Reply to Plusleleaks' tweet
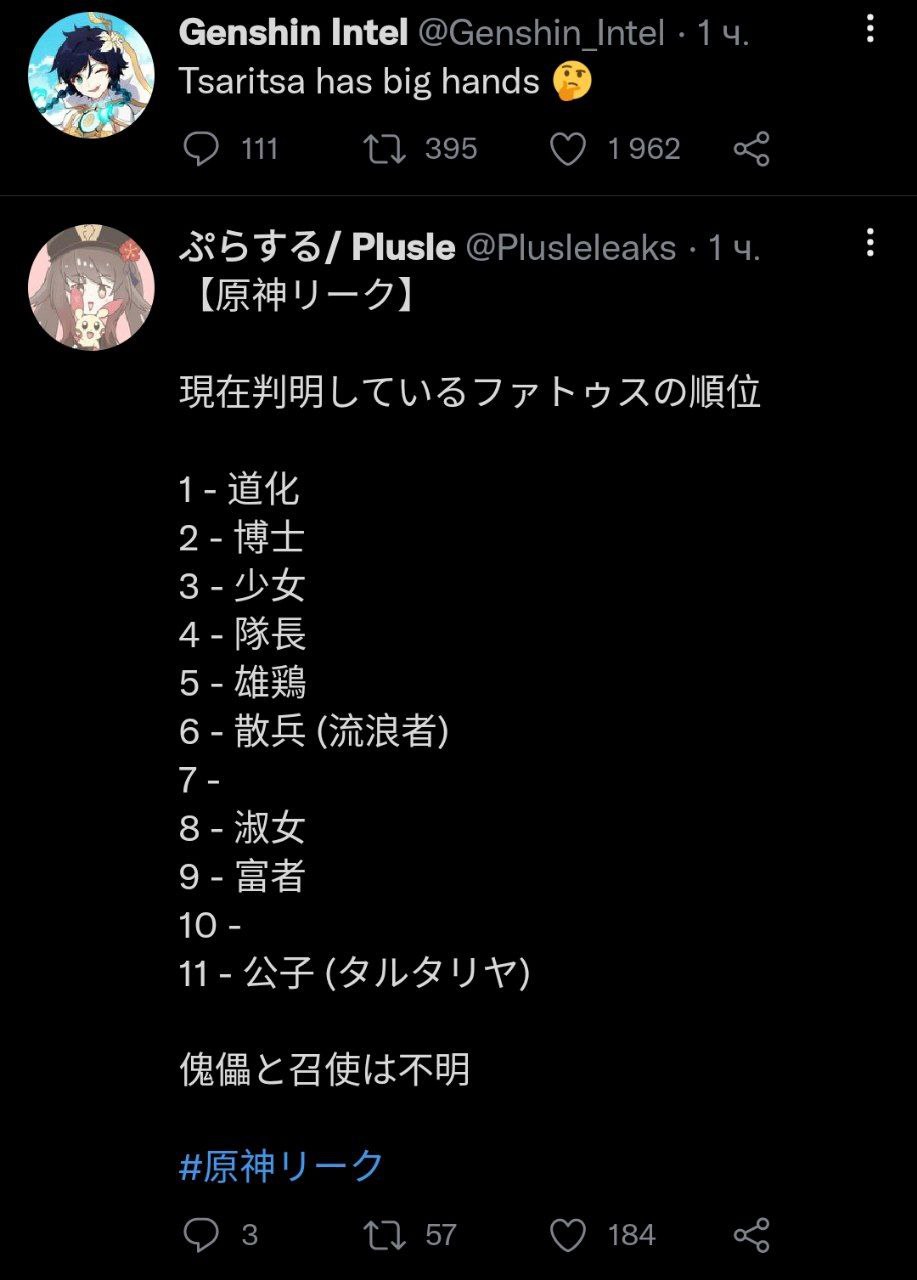Viewport: 917px width, 1280px height. 202,1235
